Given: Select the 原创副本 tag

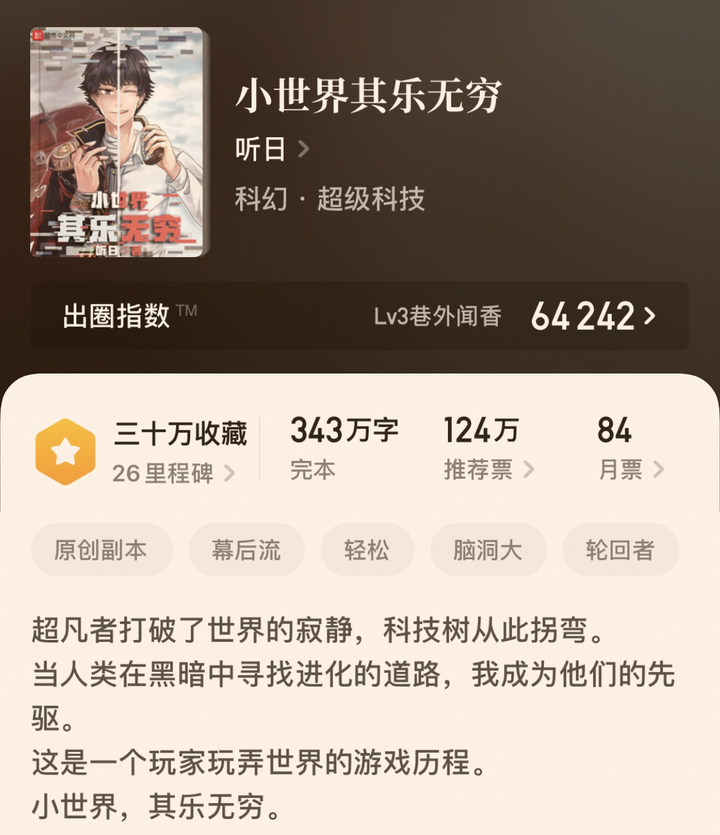Looking at the screenshot, I should pos(101,550).
